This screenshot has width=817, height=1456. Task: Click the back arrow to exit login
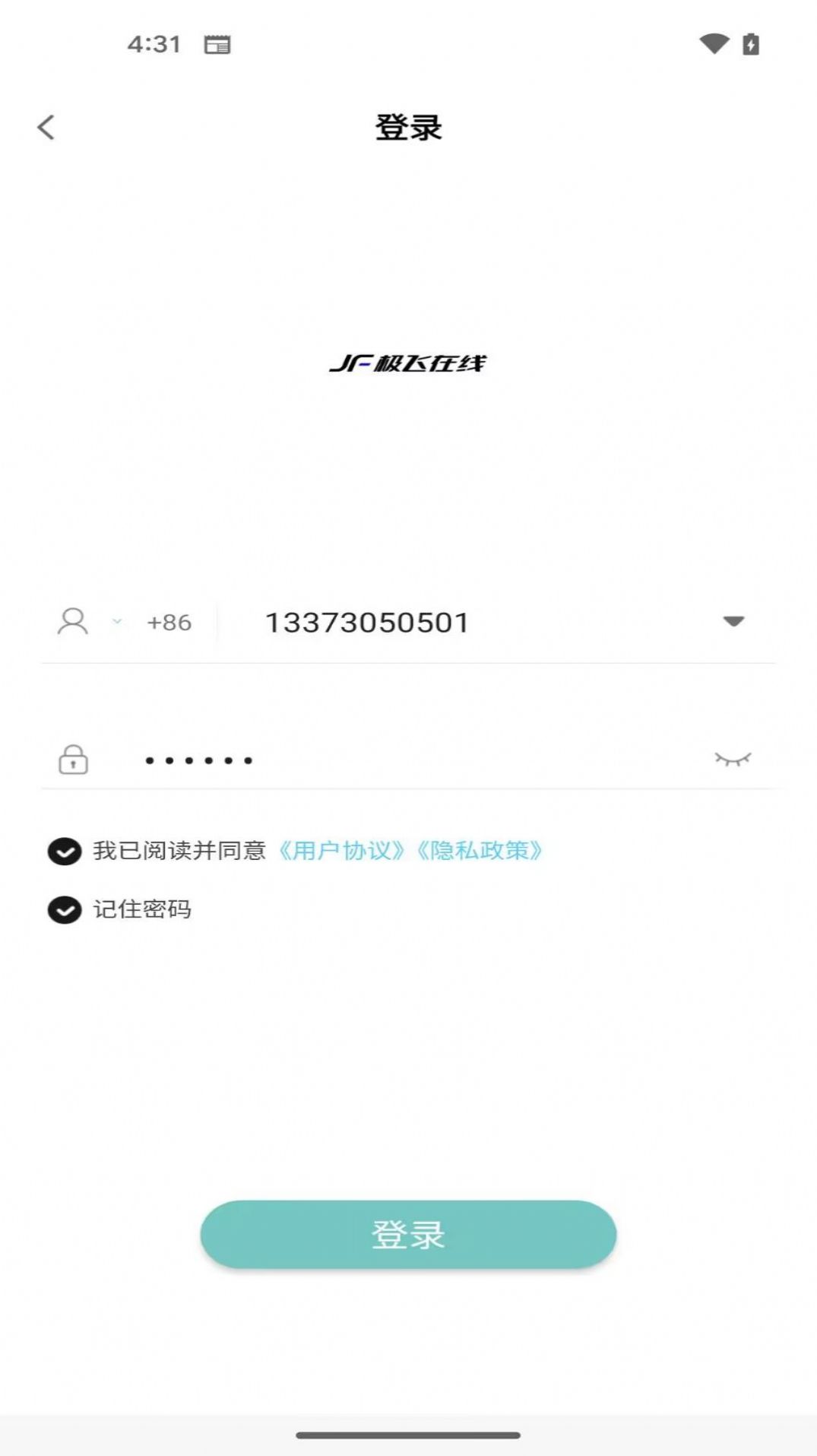pos(47,126)
